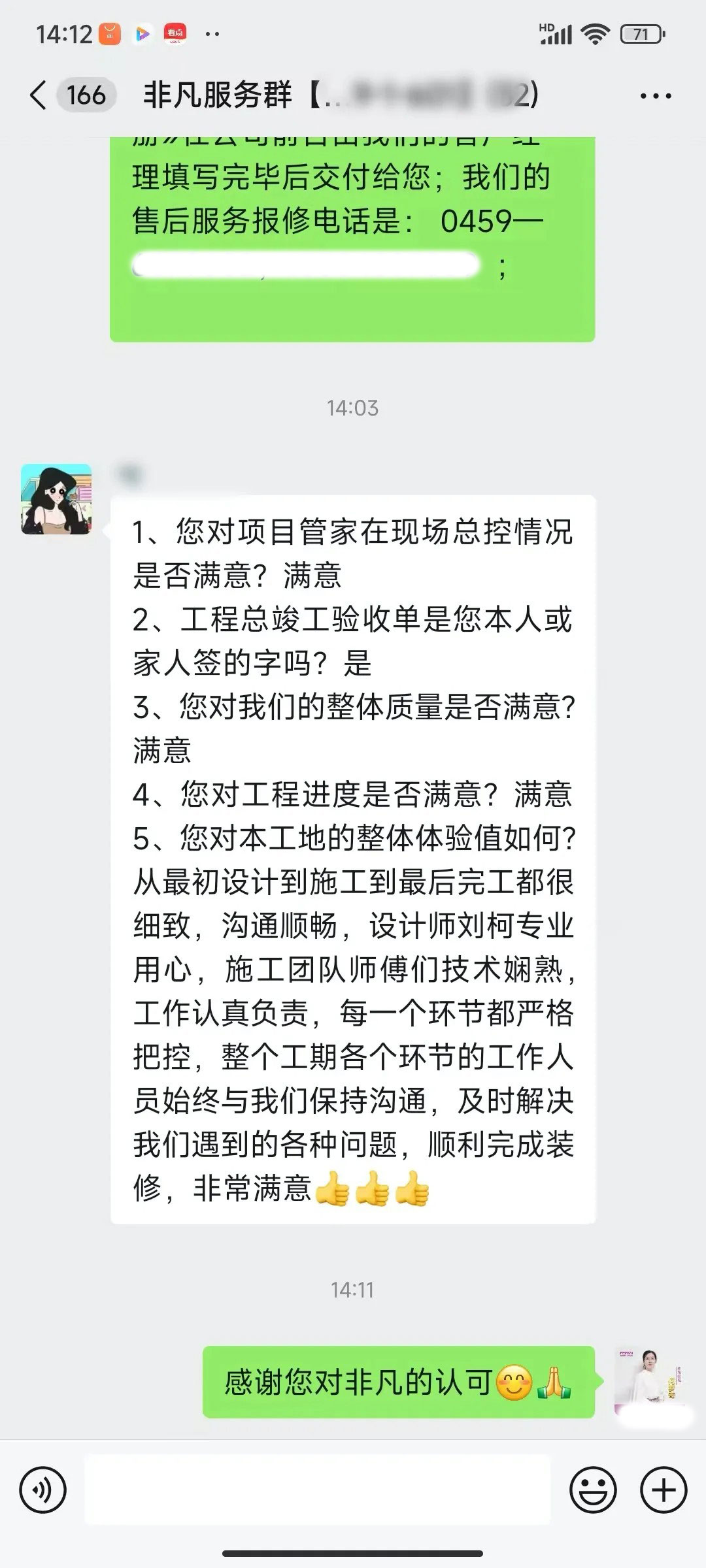
Task: Open the group chat options menu
Action: point(655,96)
